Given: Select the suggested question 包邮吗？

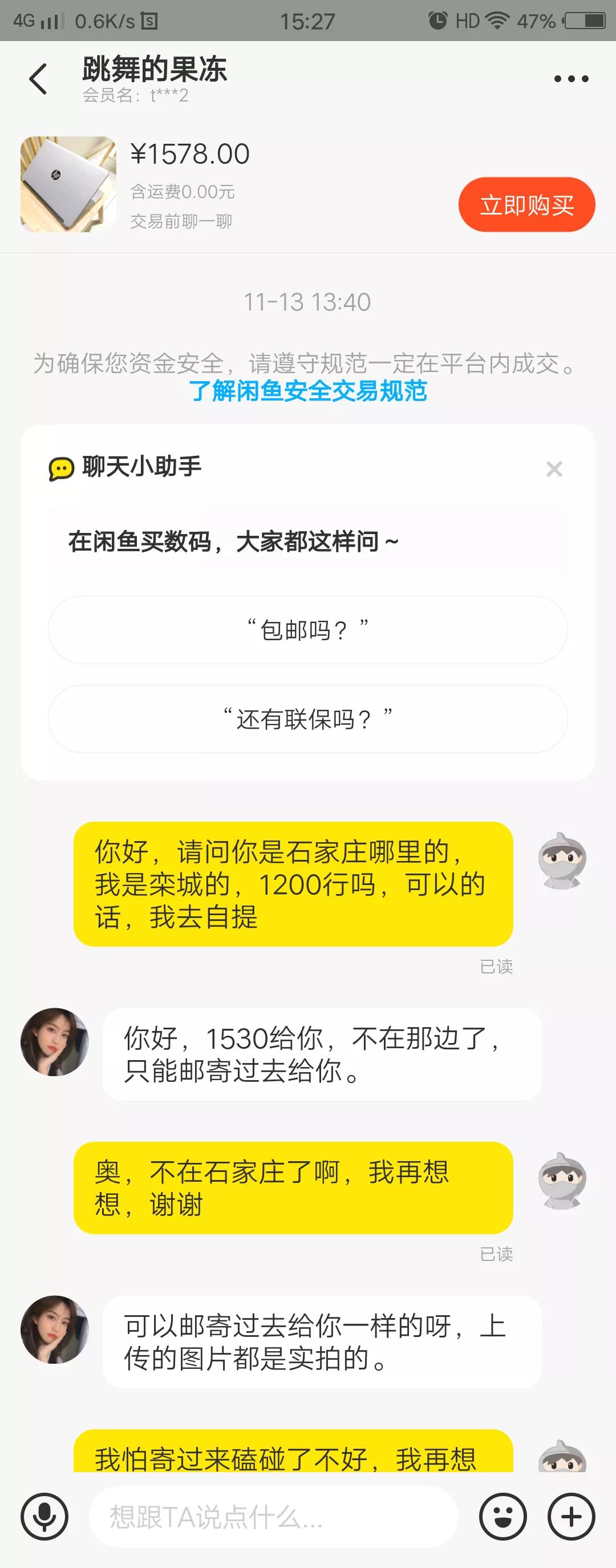Looking at the screenshot, I should 308,630.
